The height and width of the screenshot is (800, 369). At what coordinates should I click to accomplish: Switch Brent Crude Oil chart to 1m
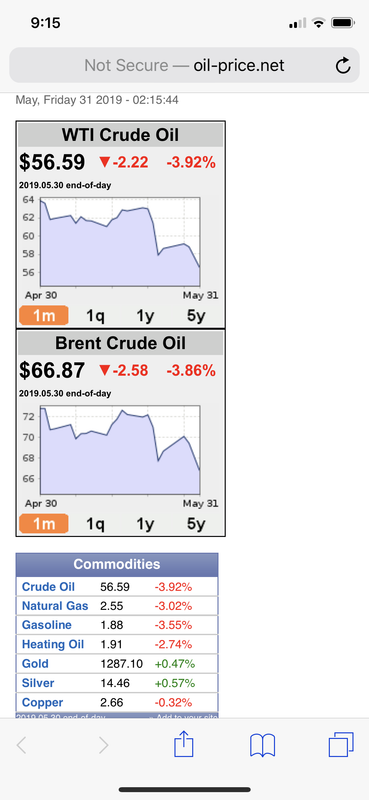(44, 523)
